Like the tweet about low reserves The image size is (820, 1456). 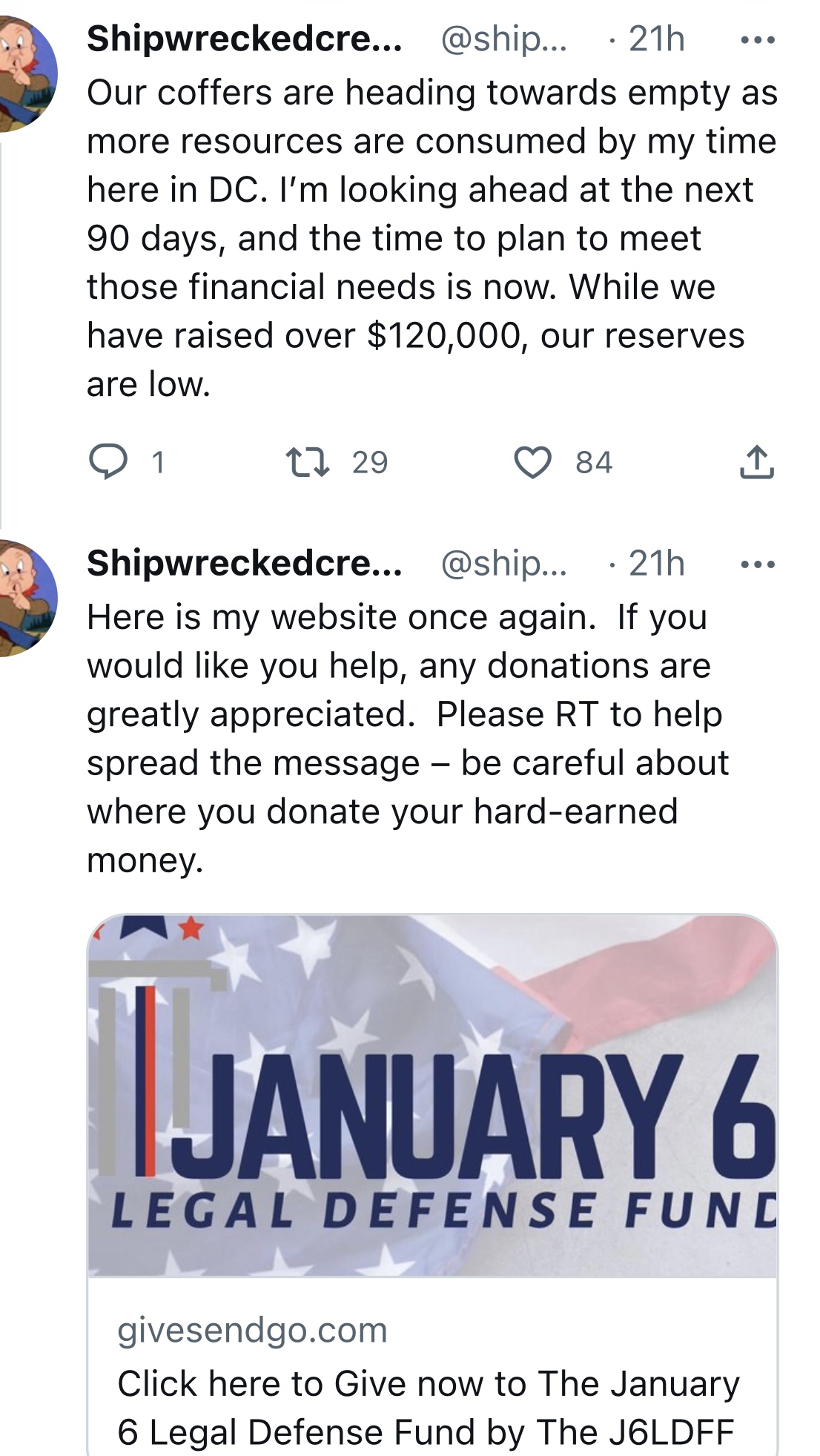pyautogui.click(x=533, y=462)
